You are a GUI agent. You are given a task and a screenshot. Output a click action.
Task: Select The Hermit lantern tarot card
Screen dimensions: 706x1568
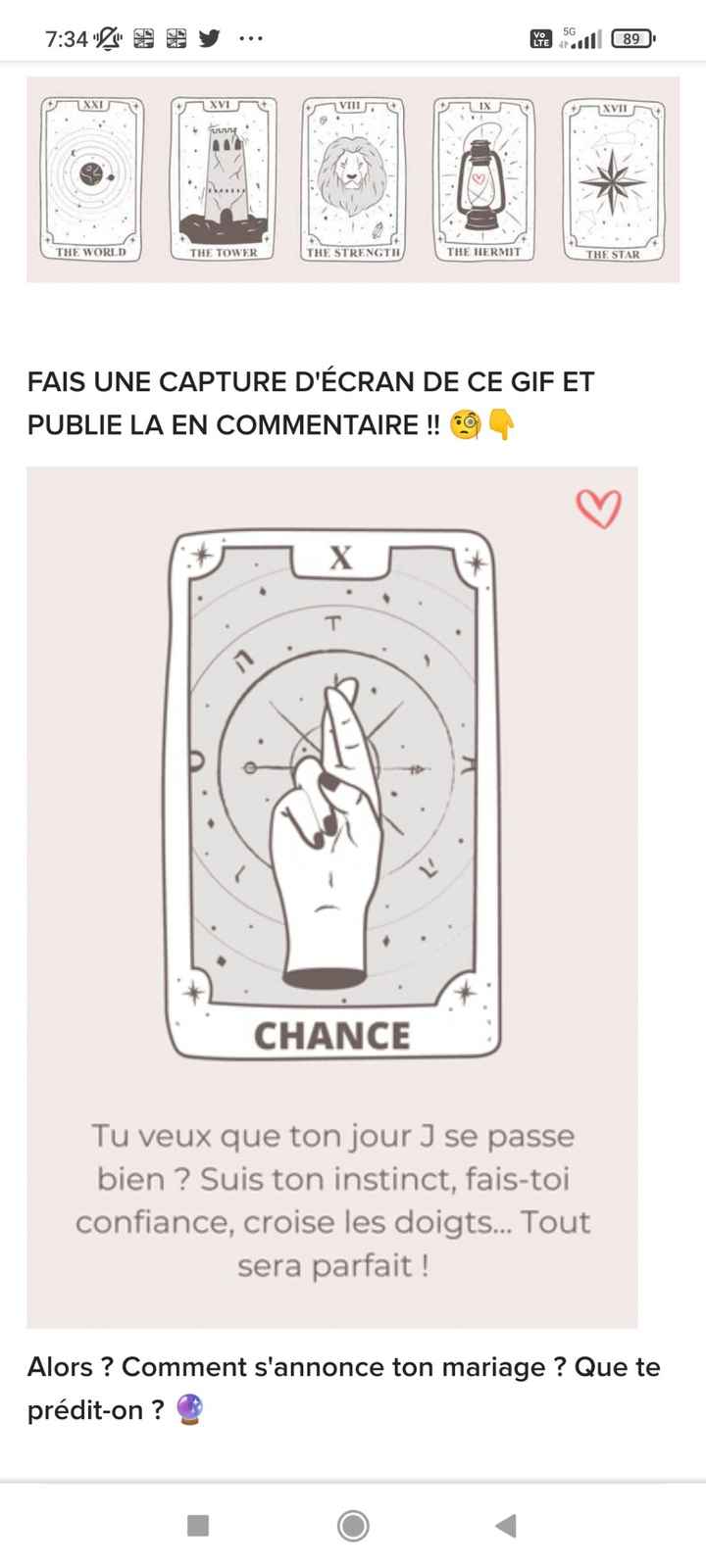pos(485,178)
